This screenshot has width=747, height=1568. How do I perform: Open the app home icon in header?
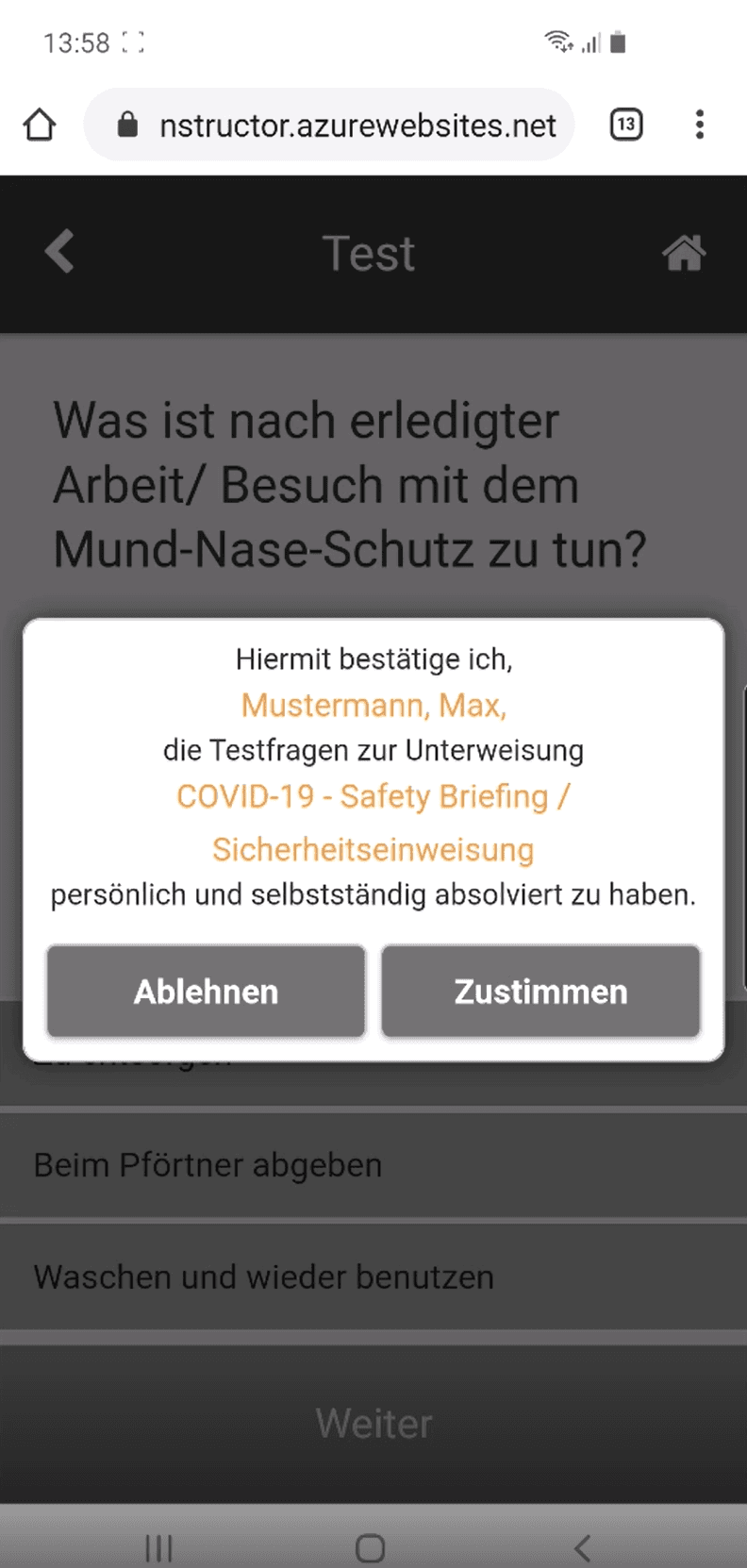[x=684, y=253]
